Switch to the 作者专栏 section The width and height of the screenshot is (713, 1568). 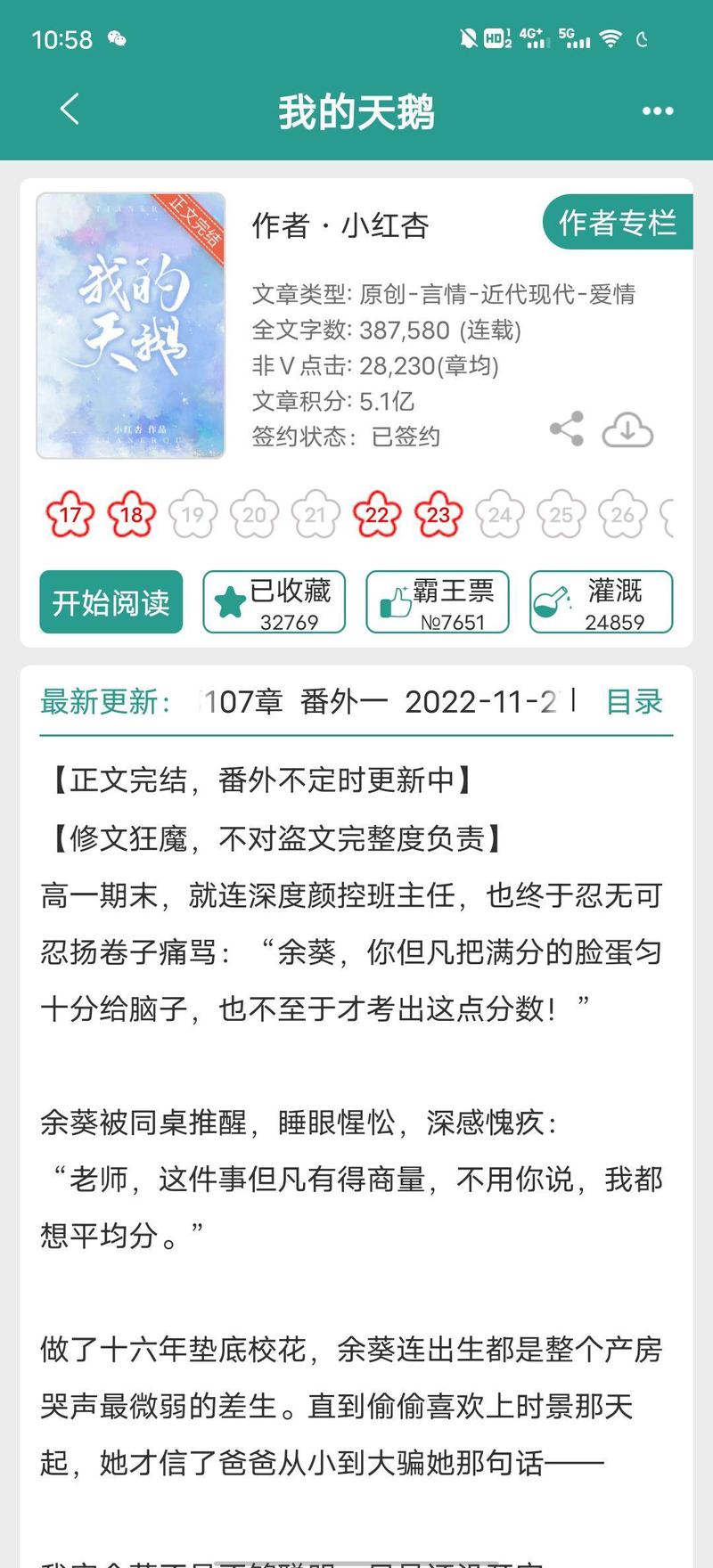(x=619, y=225)
